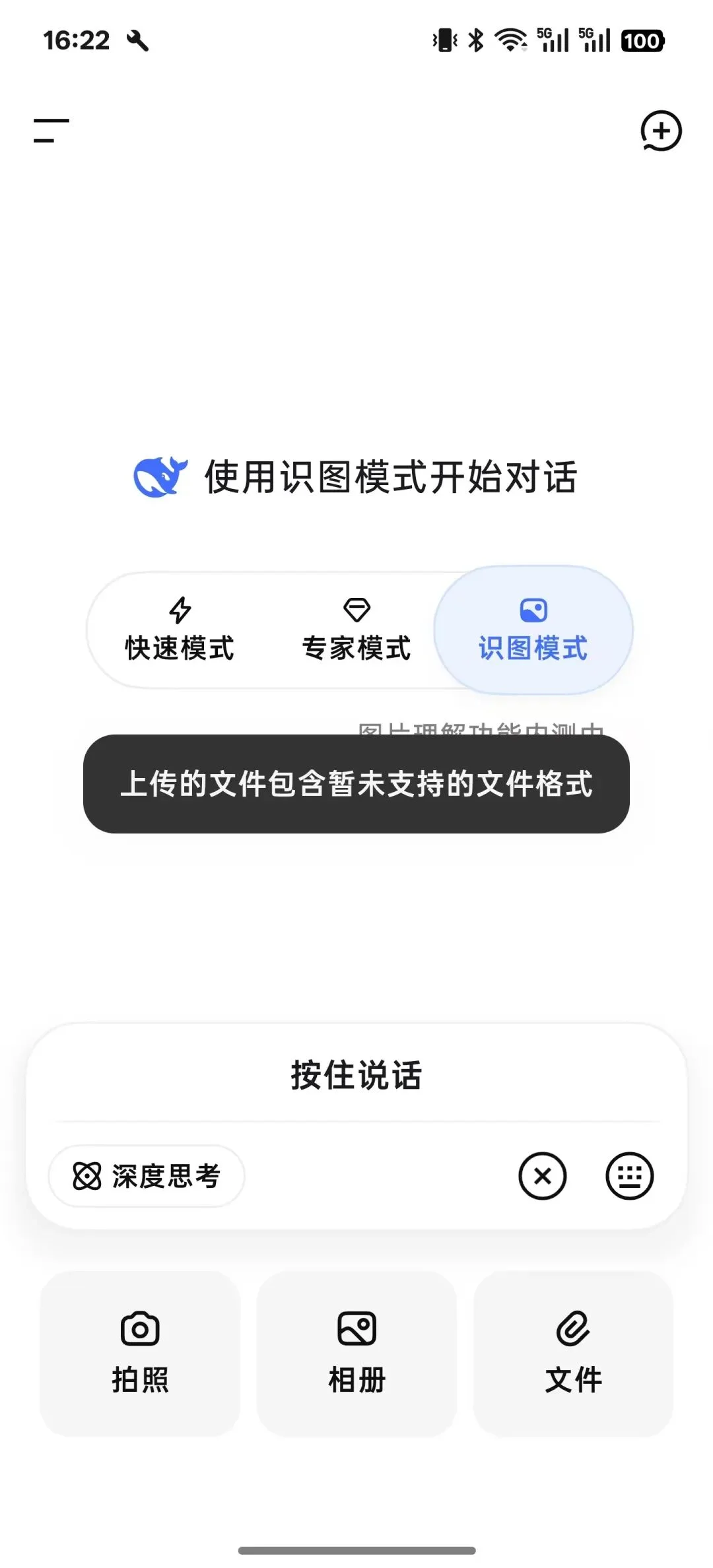The height and width of the screenshot is (1568, 713).
Task: Toggle the 深度思考 deep thinking mode
Action: [147, 1176]
